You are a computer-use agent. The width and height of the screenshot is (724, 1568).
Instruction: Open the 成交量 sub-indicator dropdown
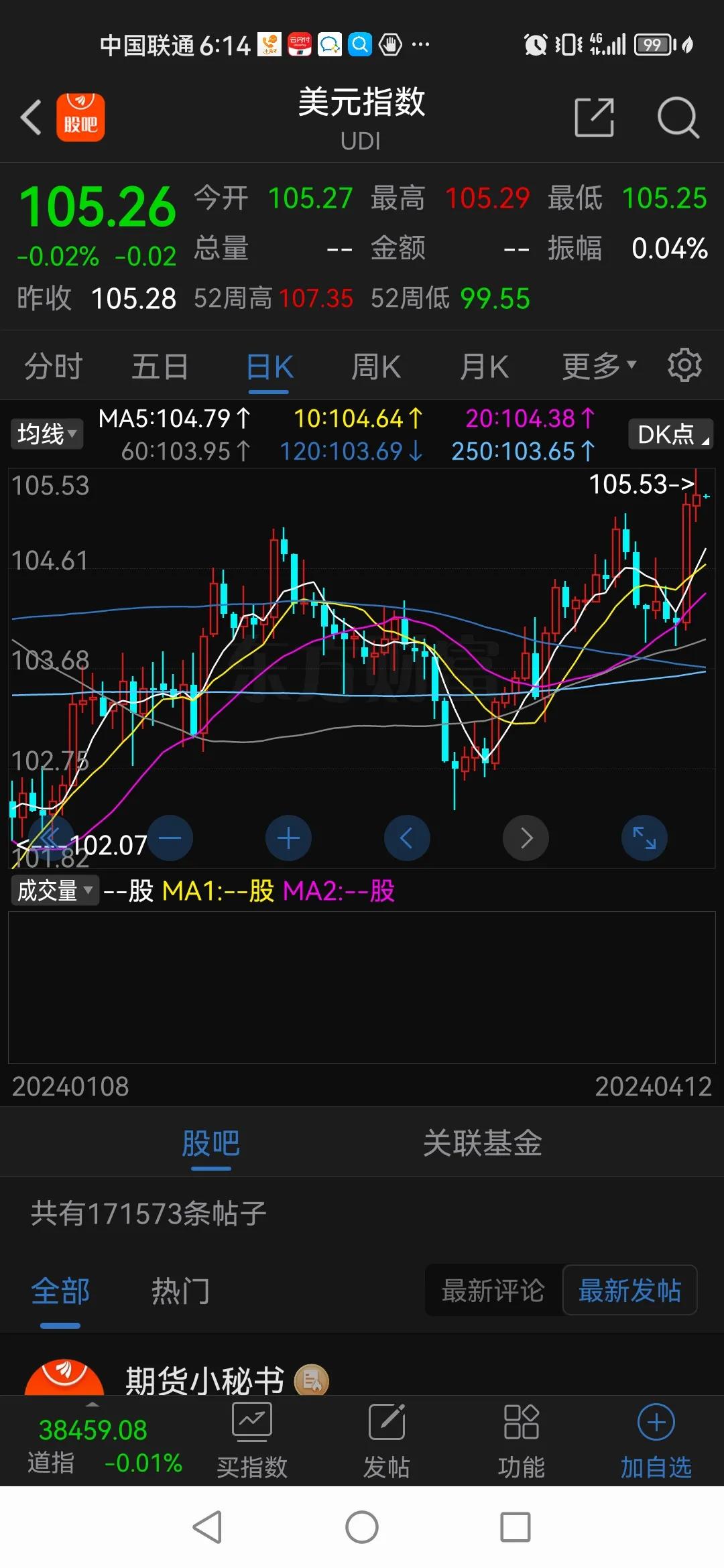(x=54, y=891)
